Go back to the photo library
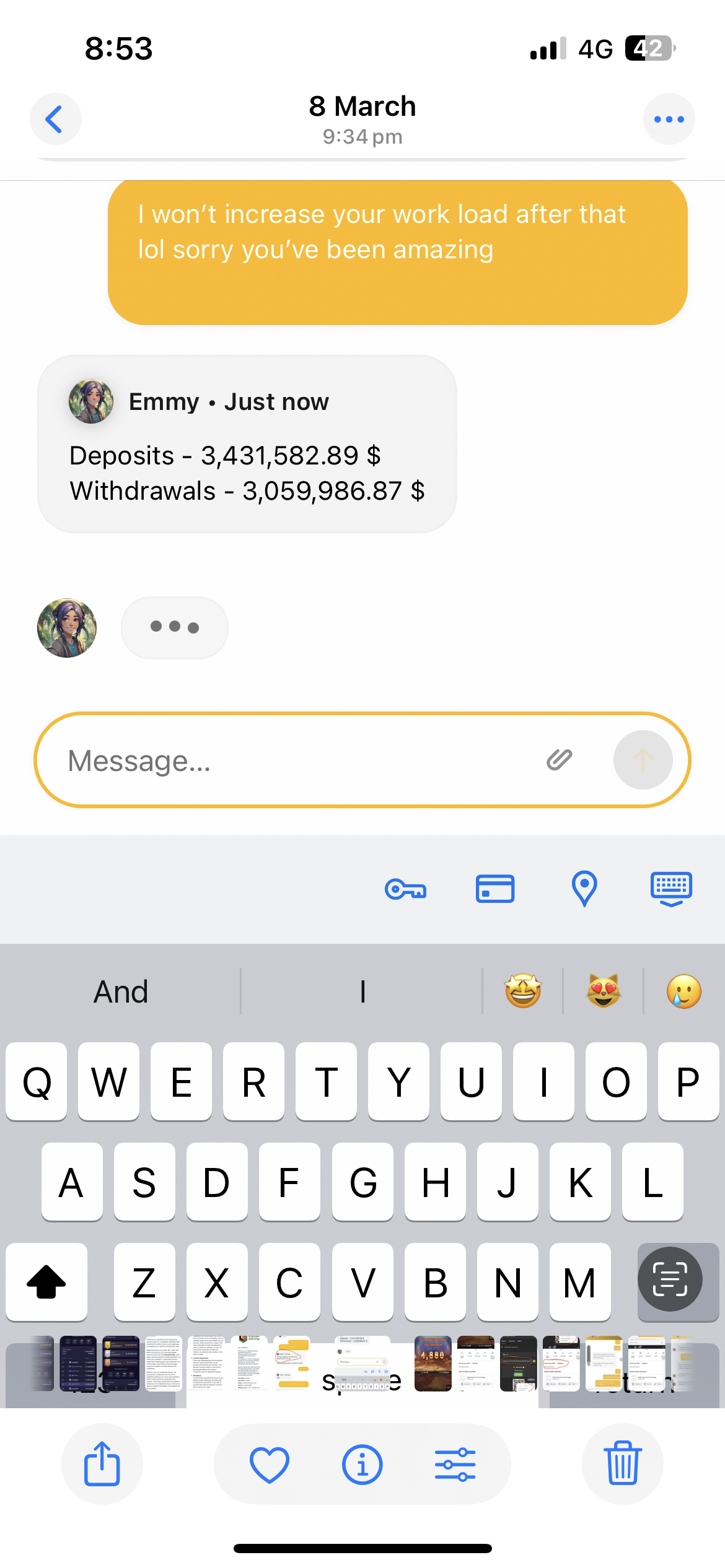 [55, 119]
